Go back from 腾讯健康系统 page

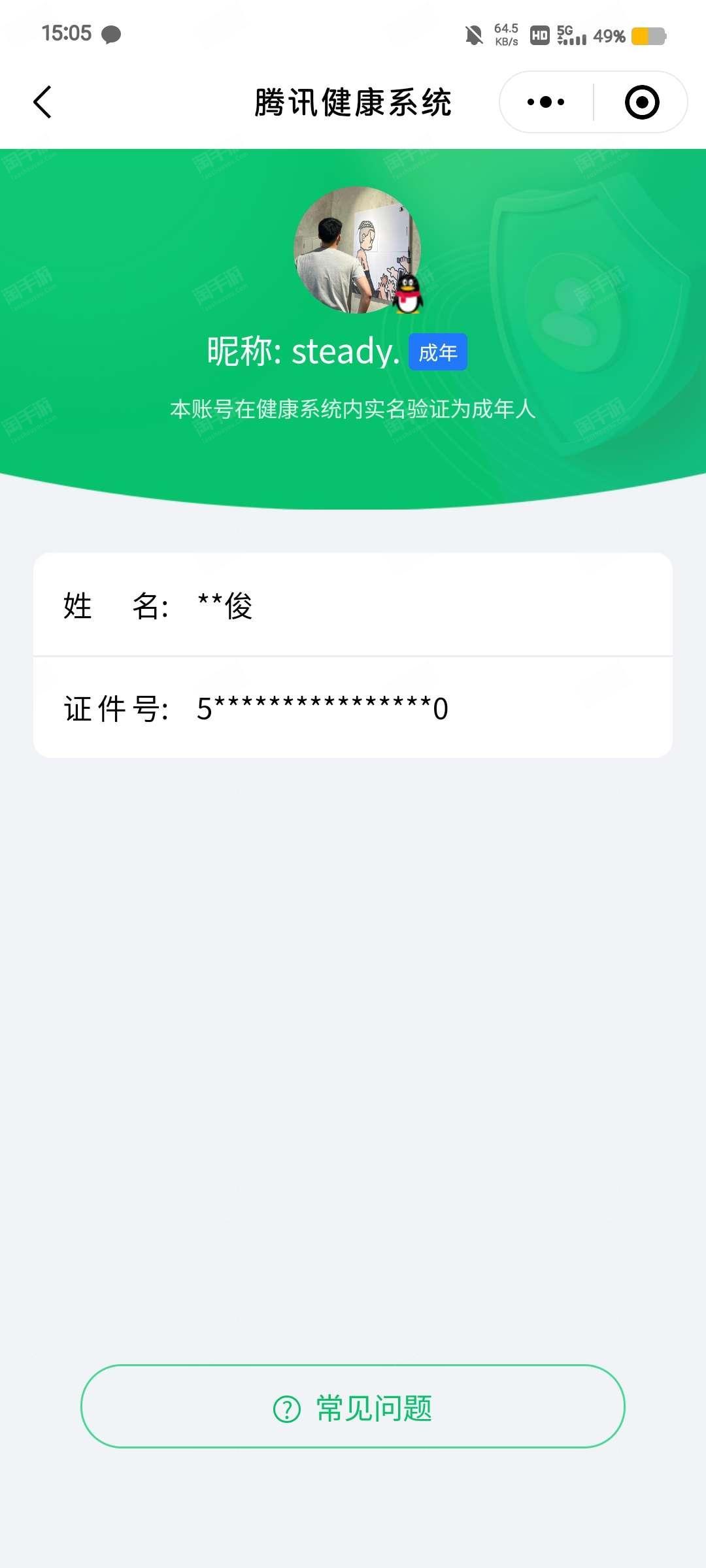coord(42,103)
